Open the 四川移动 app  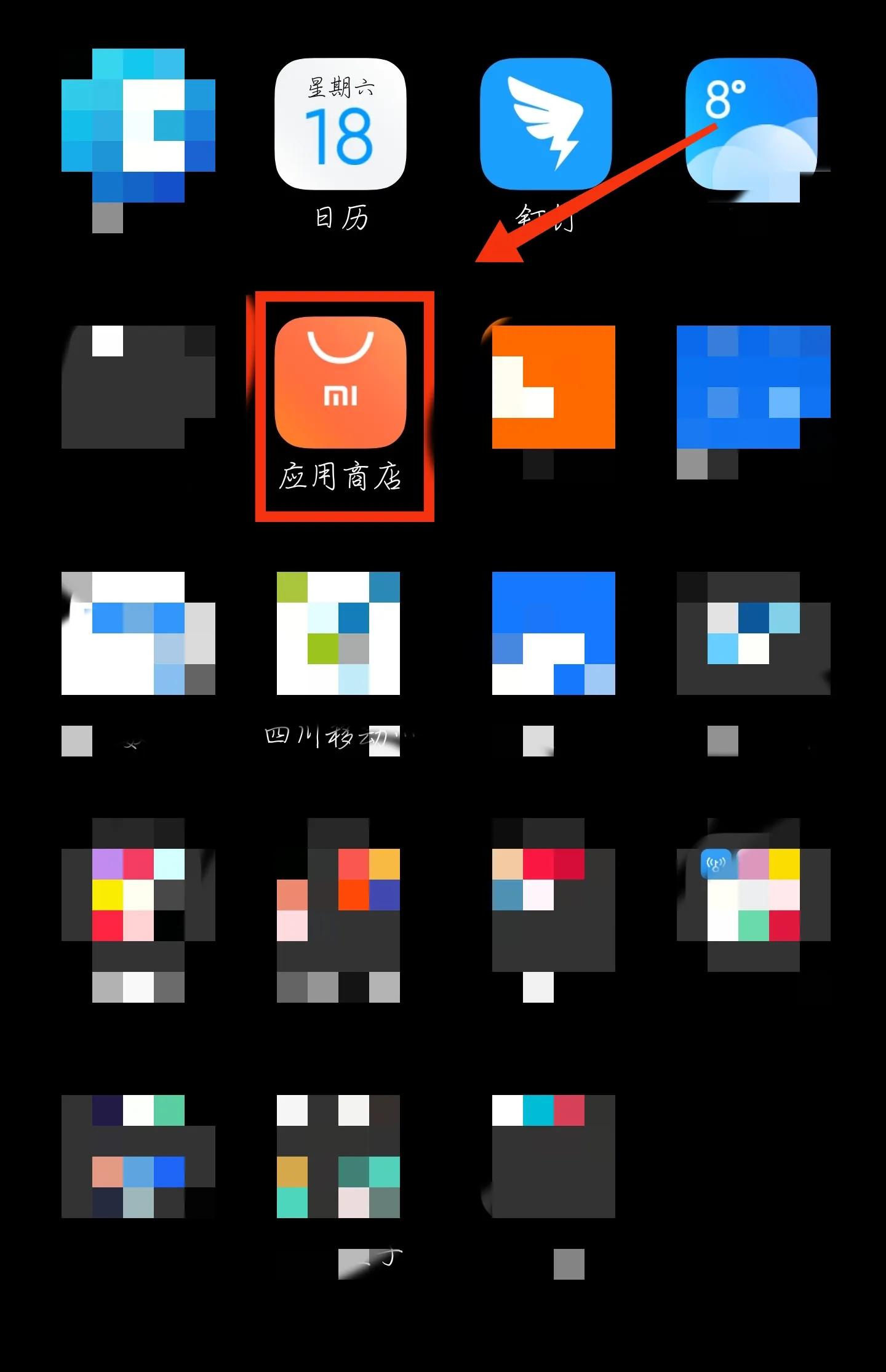click(x=338, y=634)
